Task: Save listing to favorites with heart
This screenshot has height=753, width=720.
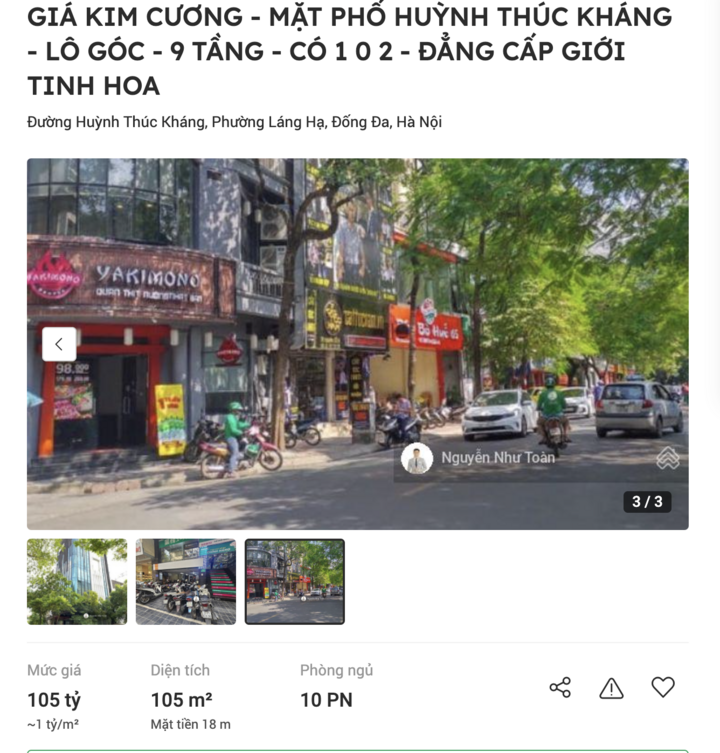Action: [x=663, y=687]
